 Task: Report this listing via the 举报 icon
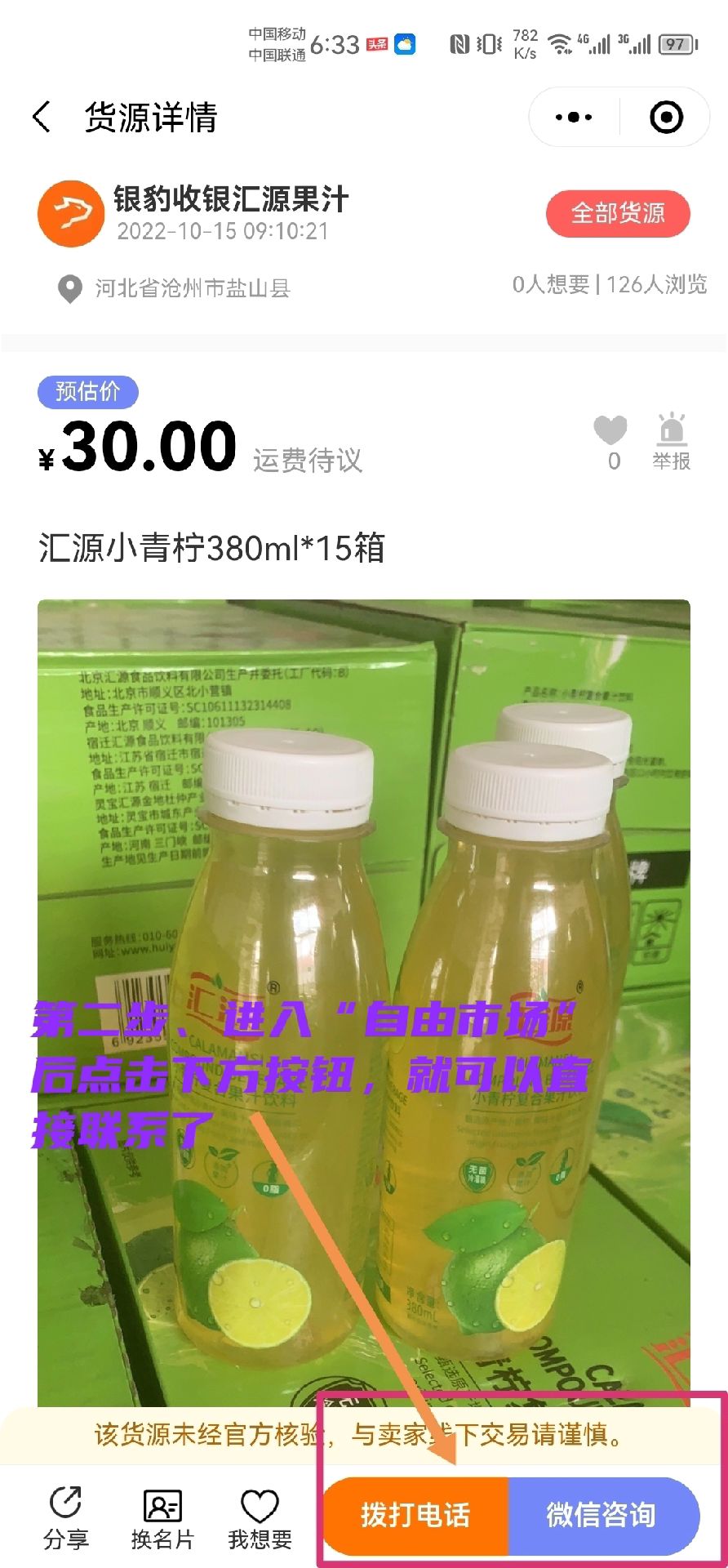tap(671, 437)
